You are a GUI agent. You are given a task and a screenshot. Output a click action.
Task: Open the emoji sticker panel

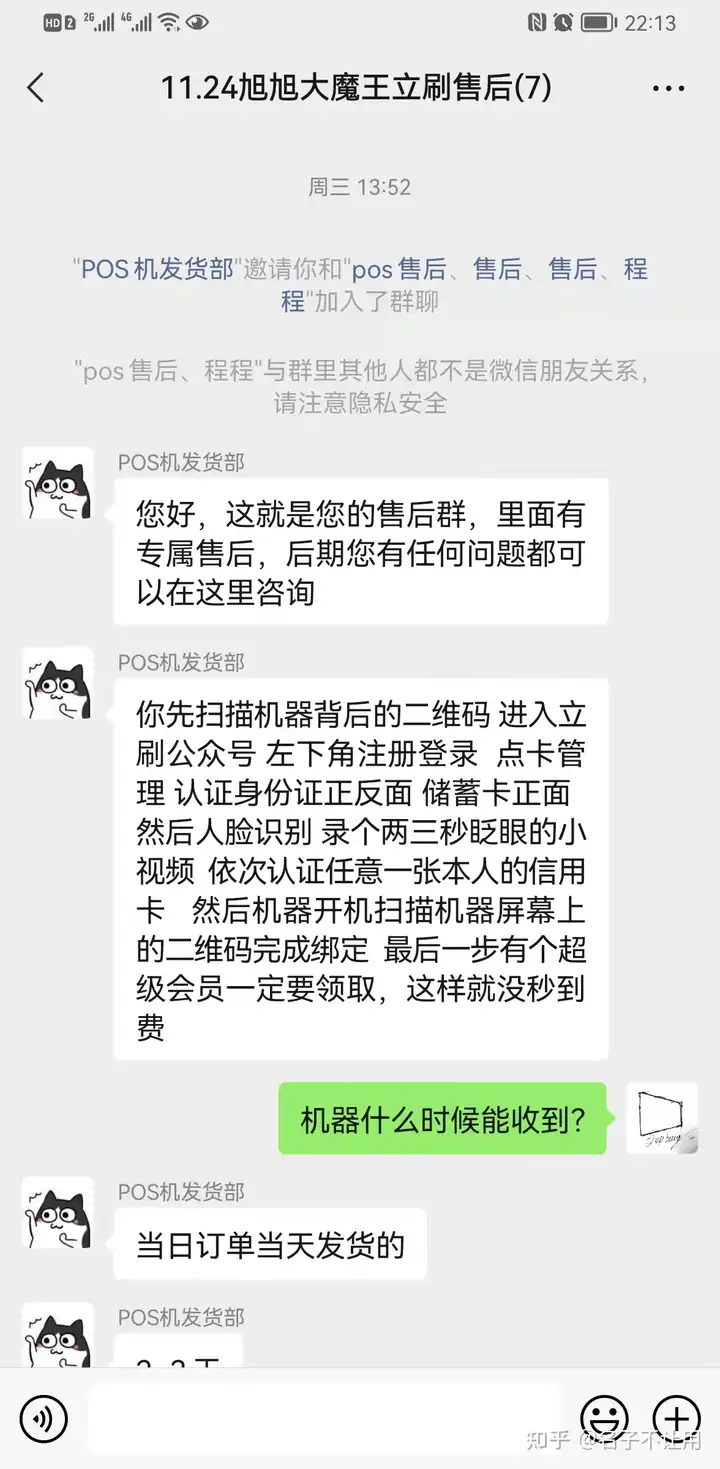[605, 1417]
